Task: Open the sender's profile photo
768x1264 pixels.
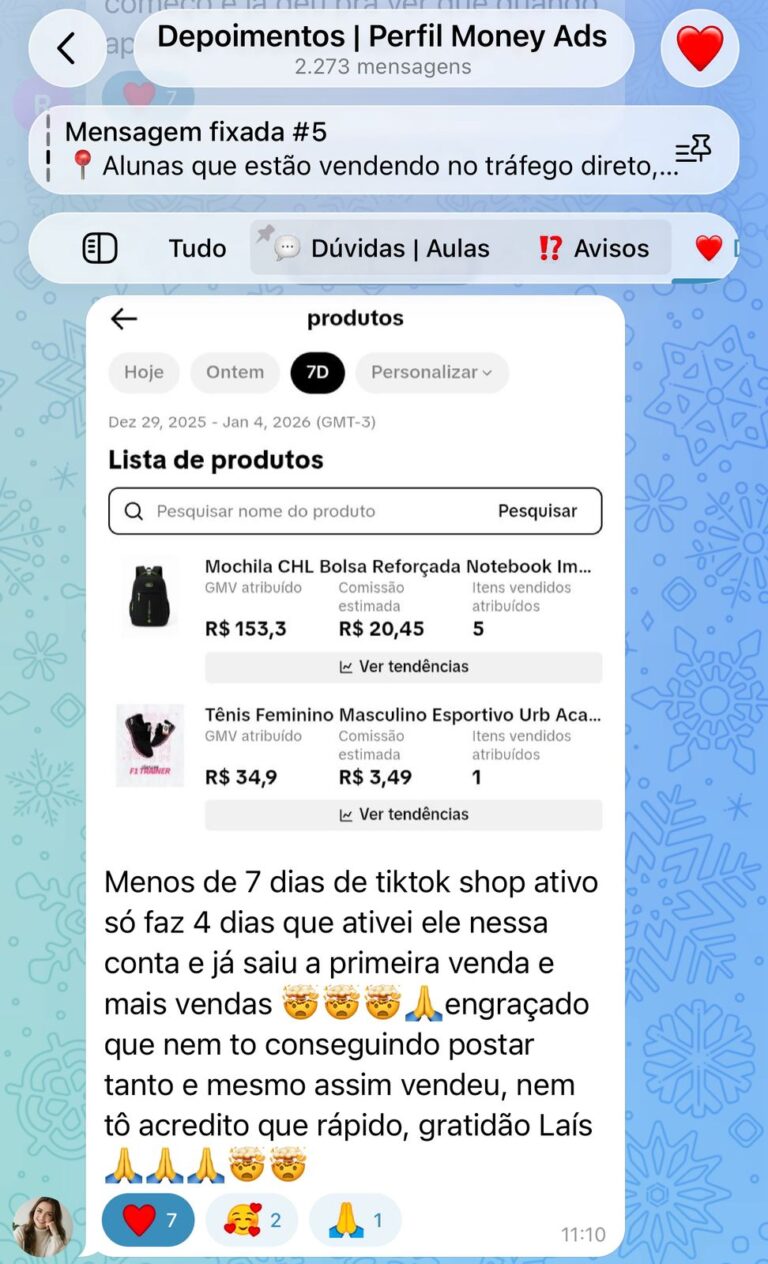Action: click(42, 1226)
